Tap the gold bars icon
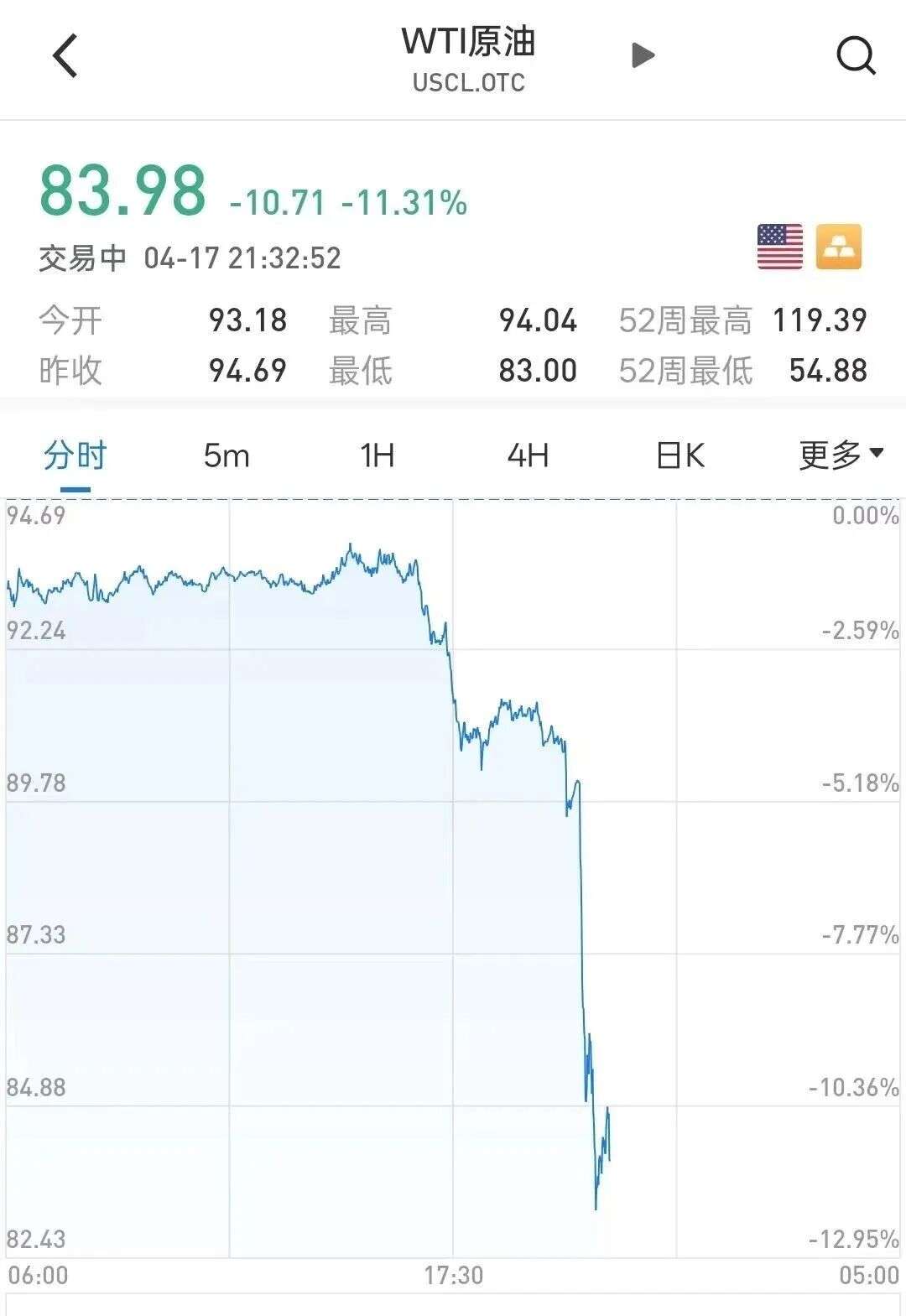Image resolution: width=906 pixels, height=1316 pixels. pyautogui.click(x=838, y=247)
